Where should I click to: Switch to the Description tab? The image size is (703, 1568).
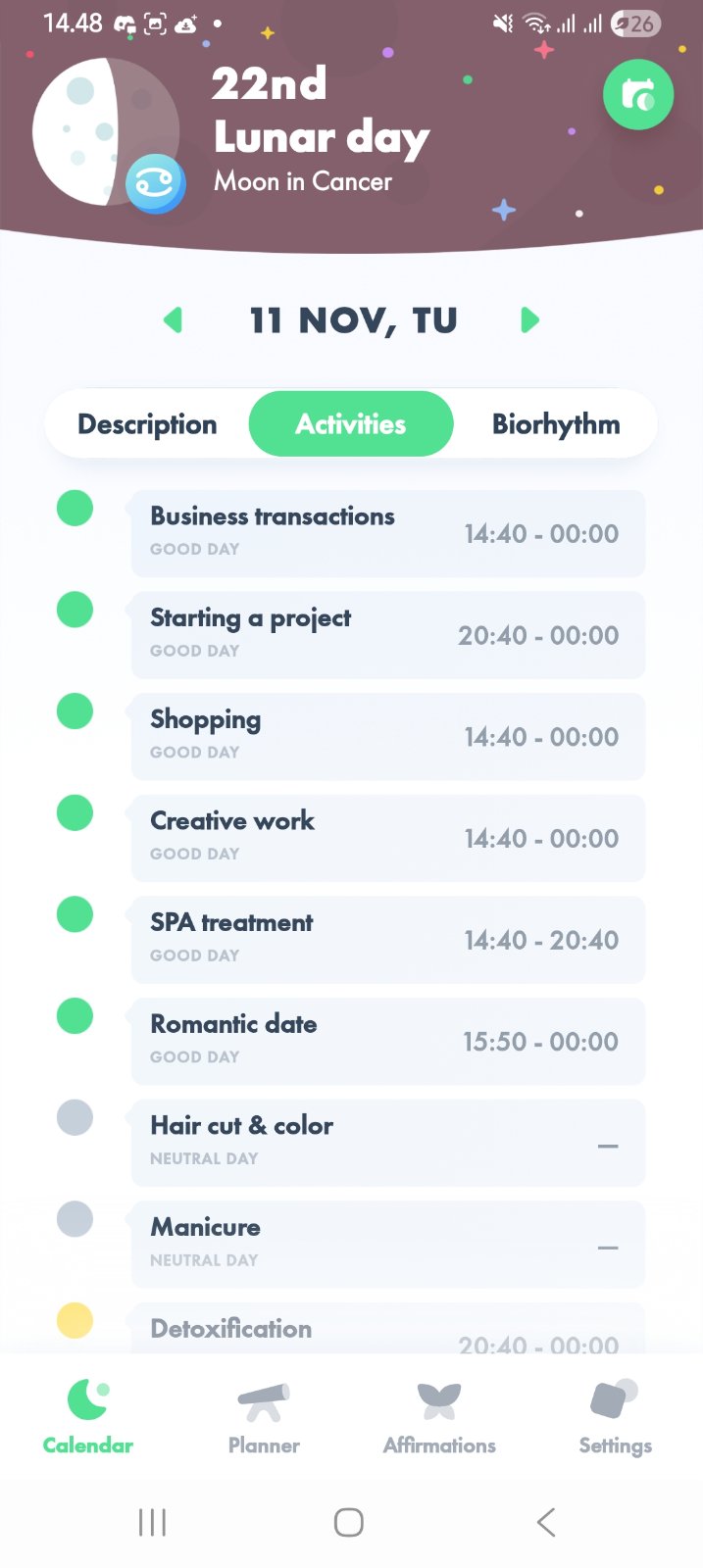147,424
